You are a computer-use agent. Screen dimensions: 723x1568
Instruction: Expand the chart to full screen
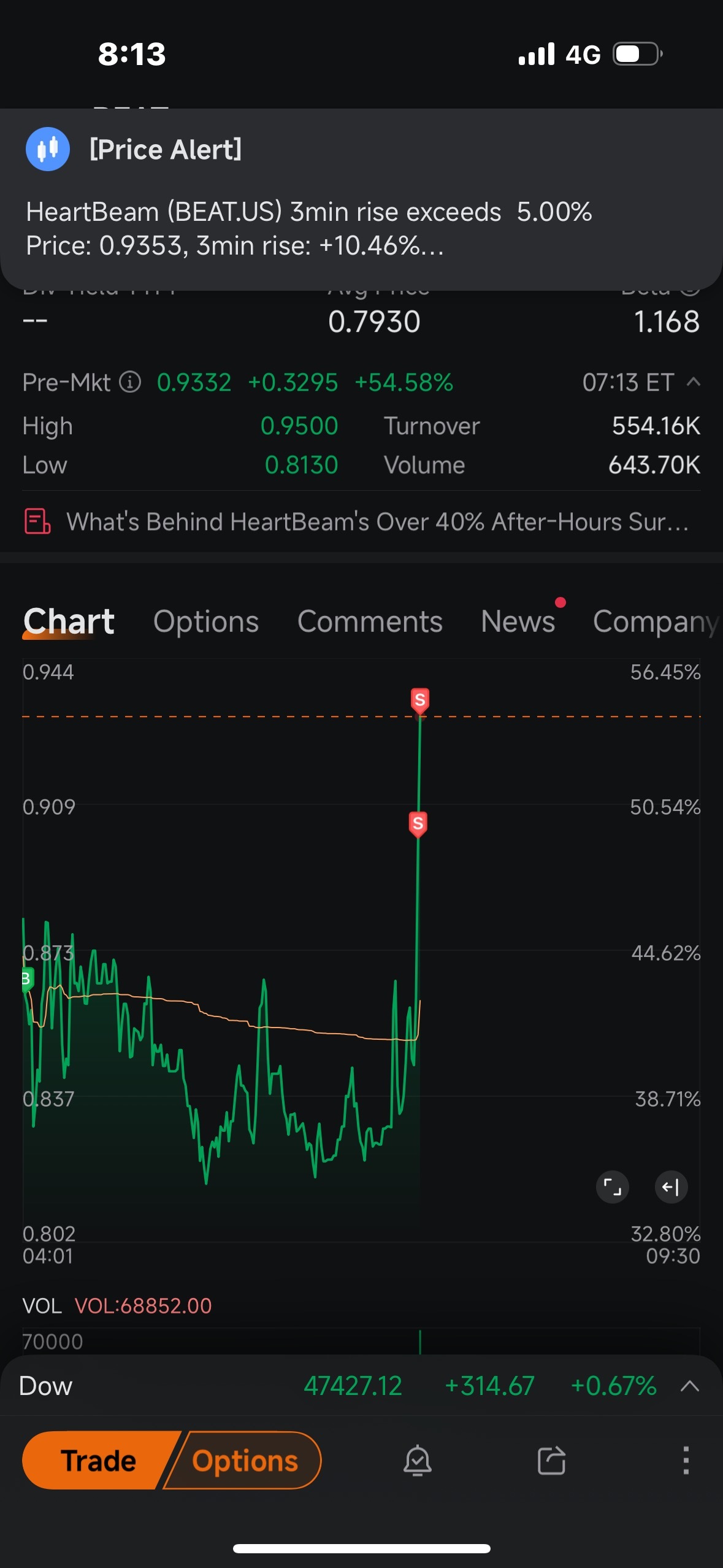pos(612,1187)
